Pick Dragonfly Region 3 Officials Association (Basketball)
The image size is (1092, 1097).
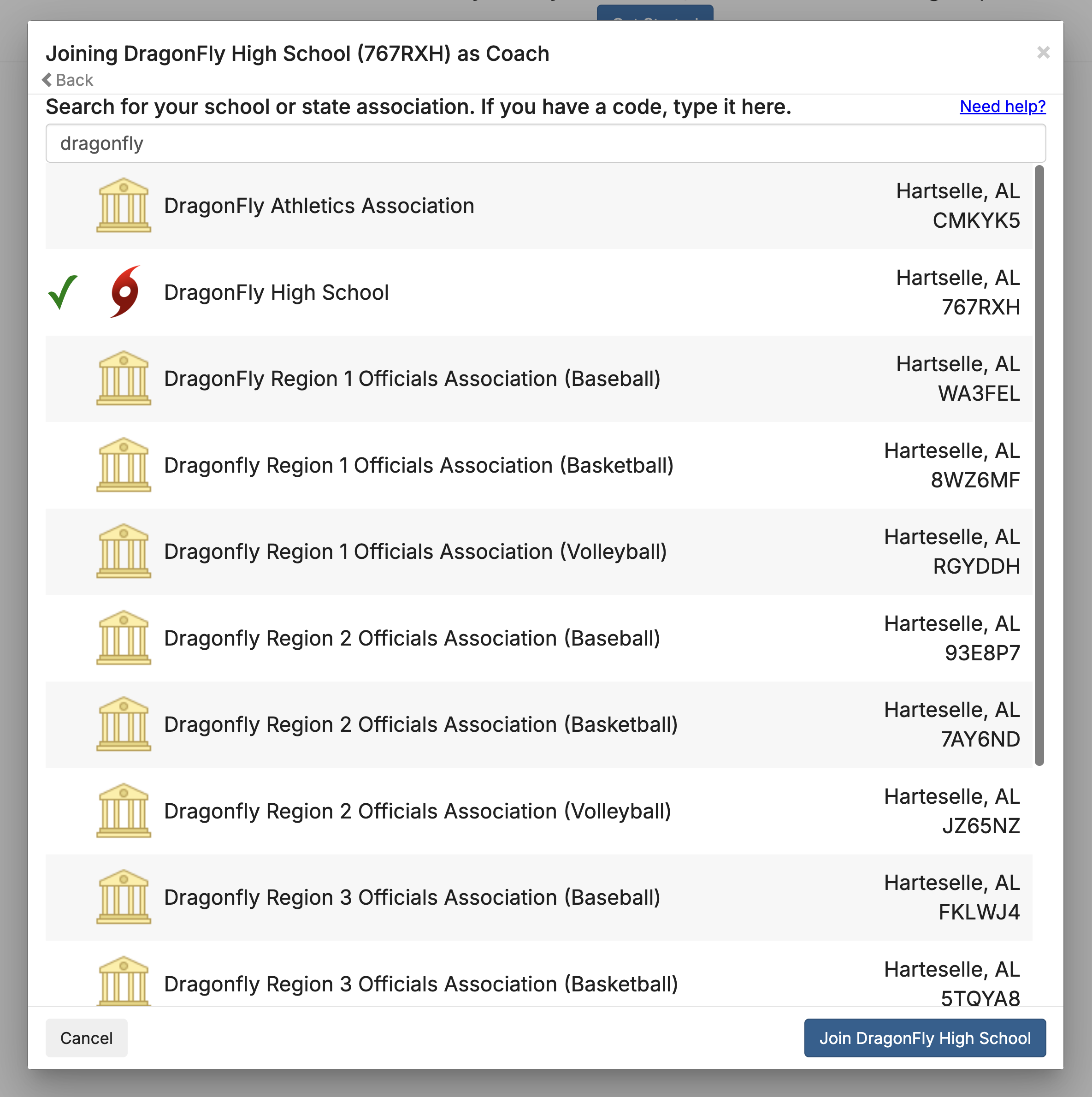(420, 984)
